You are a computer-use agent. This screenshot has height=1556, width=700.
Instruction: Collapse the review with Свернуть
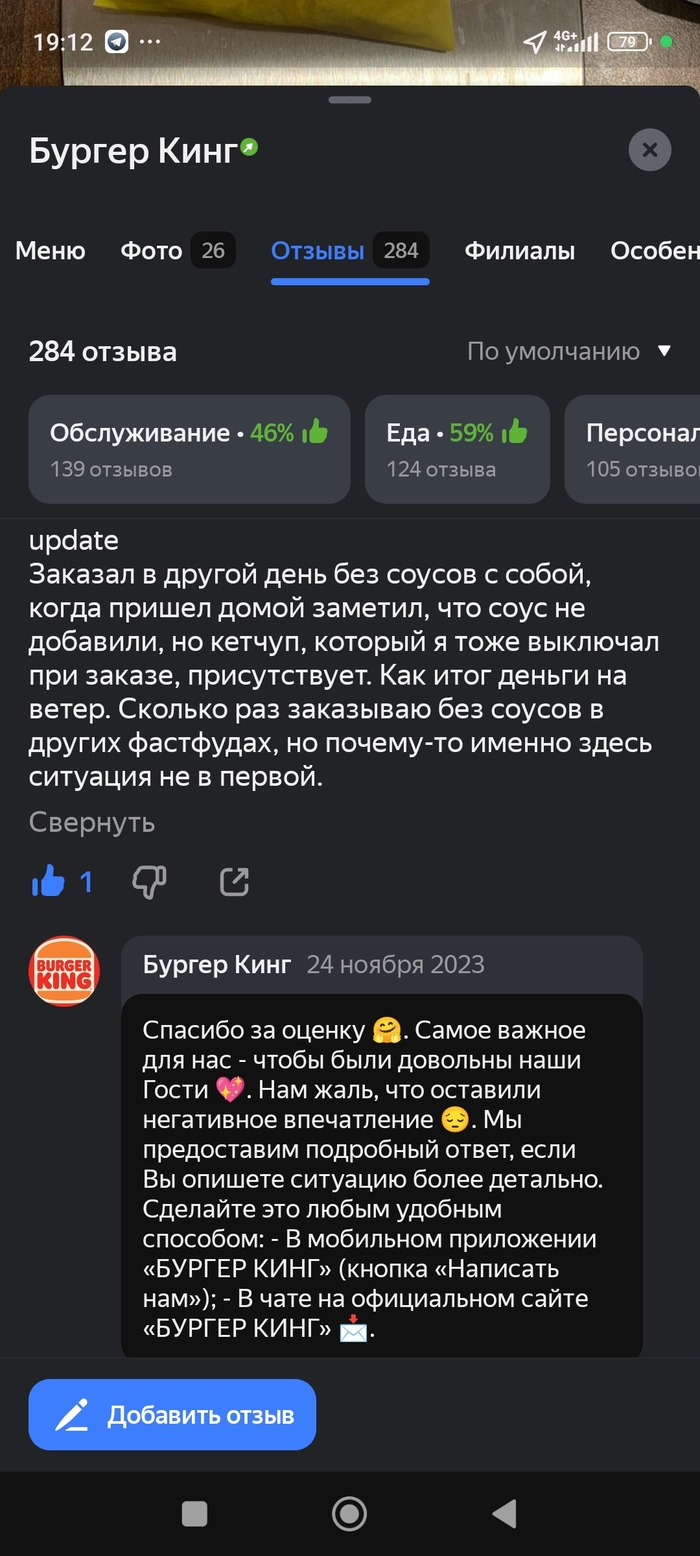92,822
